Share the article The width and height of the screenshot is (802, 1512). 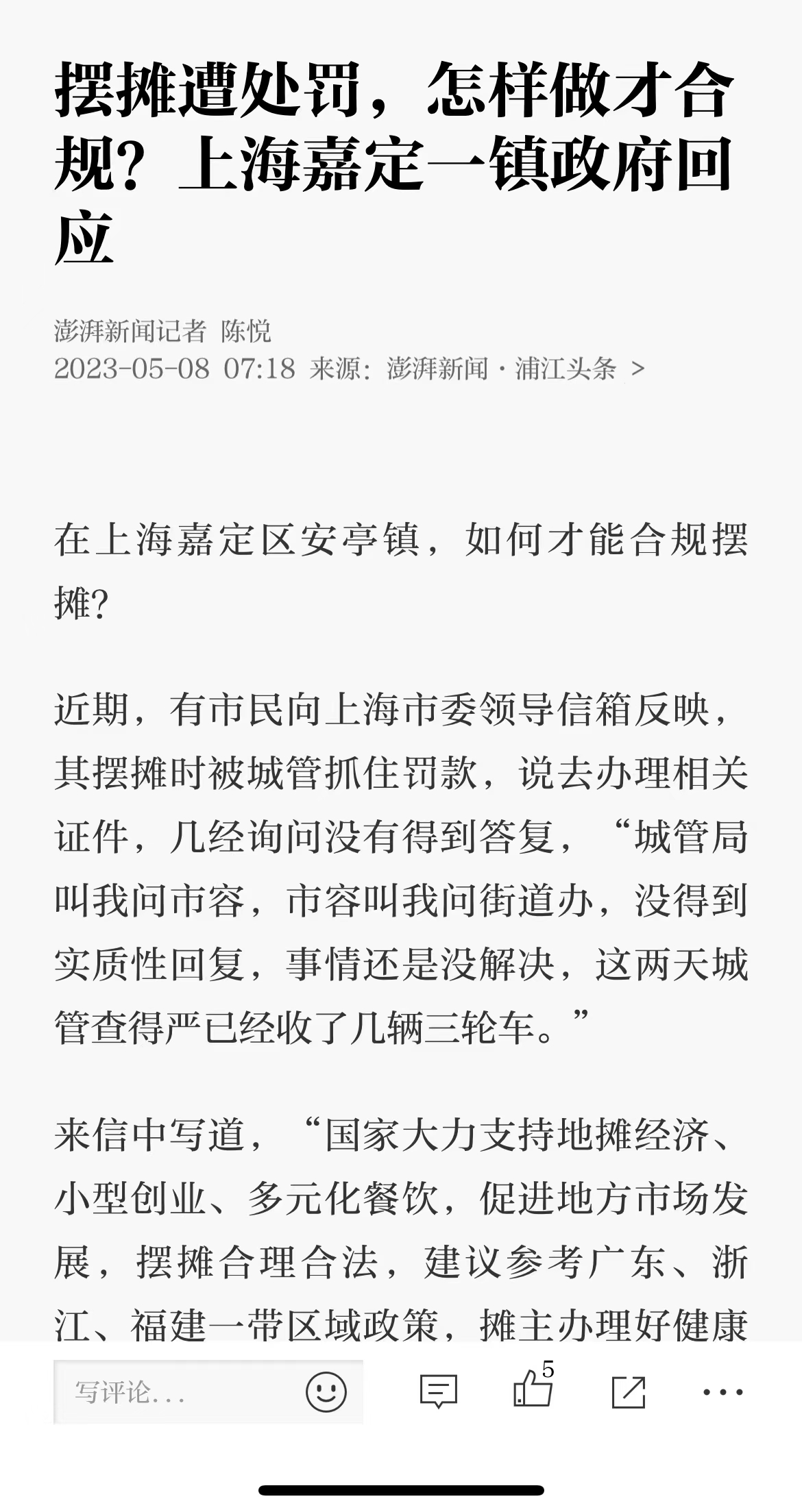pos(629,1391)
